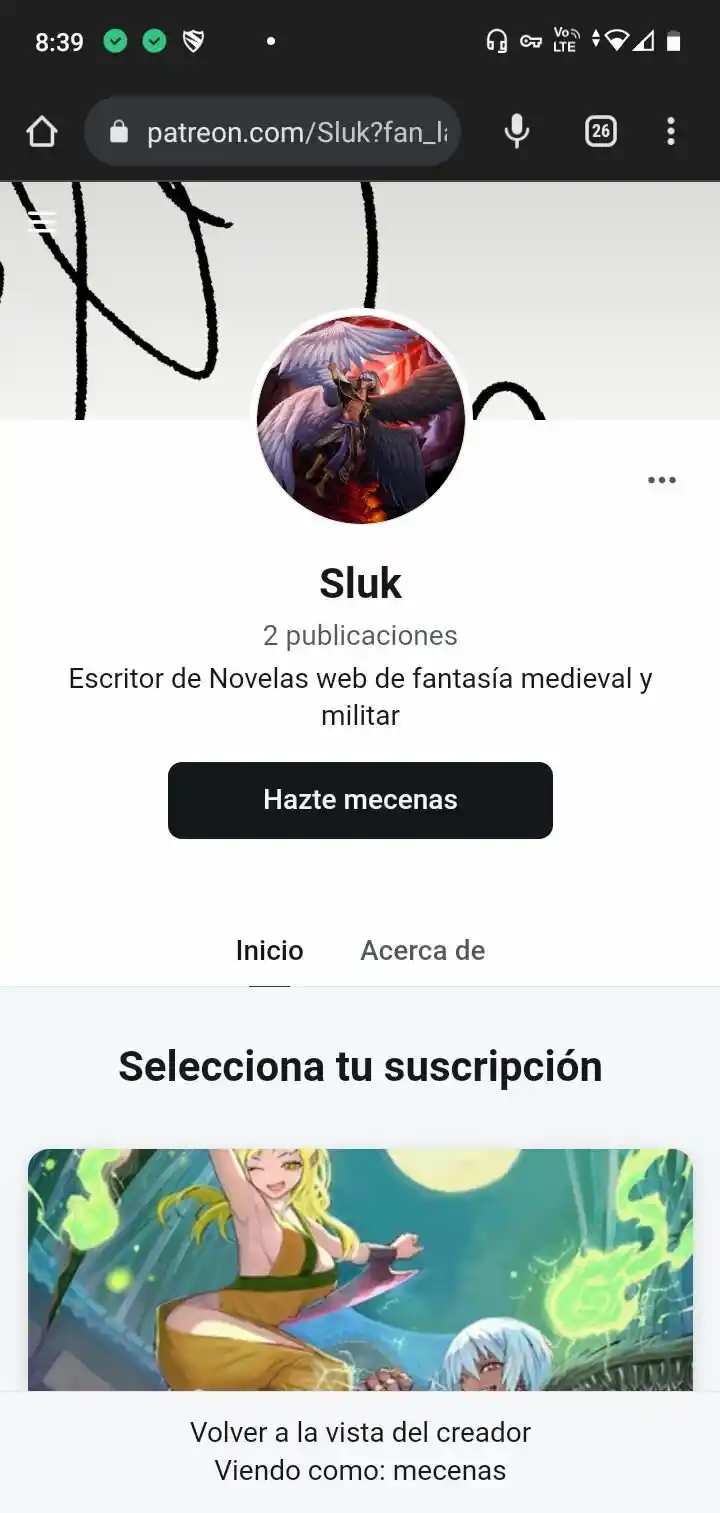The width and height of the screenshot is (720, 1513).
Task: Switch to the Acerca de tab
Action: click(x=422, y=950)
